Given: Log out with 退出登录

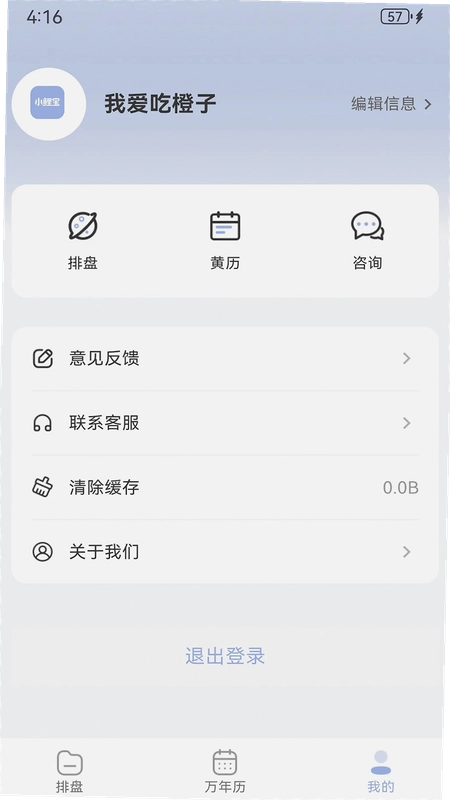Looking at the screenshot, I should tap(225, 656).
